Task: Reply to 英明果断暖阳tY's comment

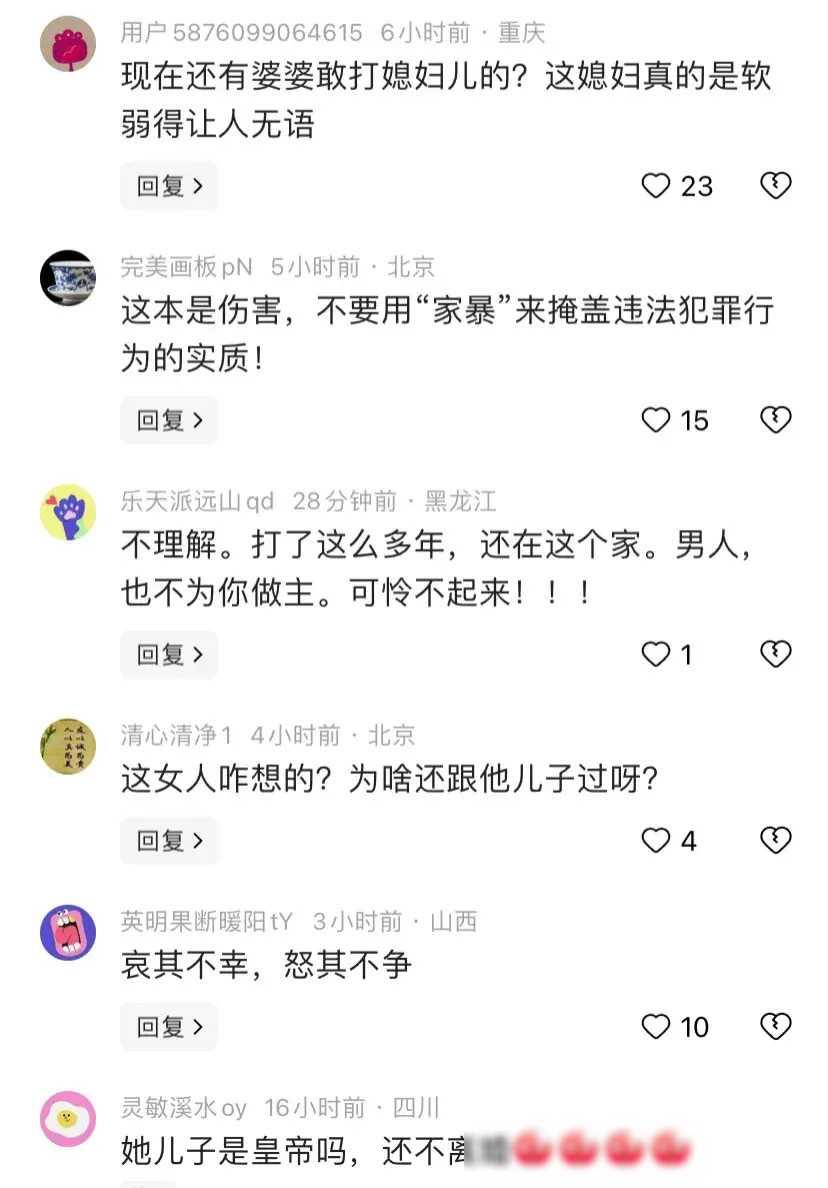Action: click(169, 1026)
